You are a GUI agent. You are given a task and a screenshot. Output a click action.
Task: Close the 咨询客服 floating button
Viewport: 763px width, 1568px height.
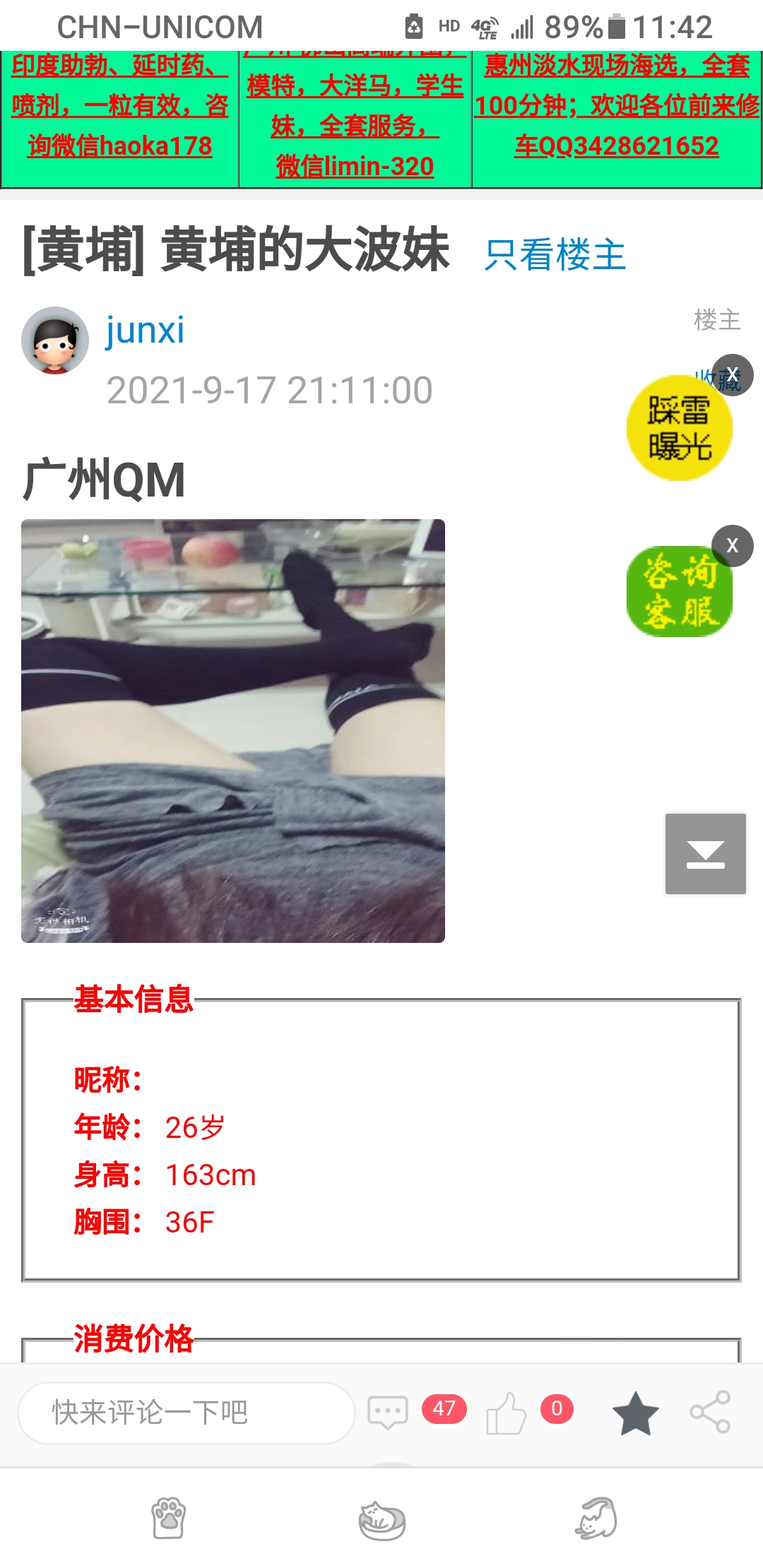pos(733,545)
